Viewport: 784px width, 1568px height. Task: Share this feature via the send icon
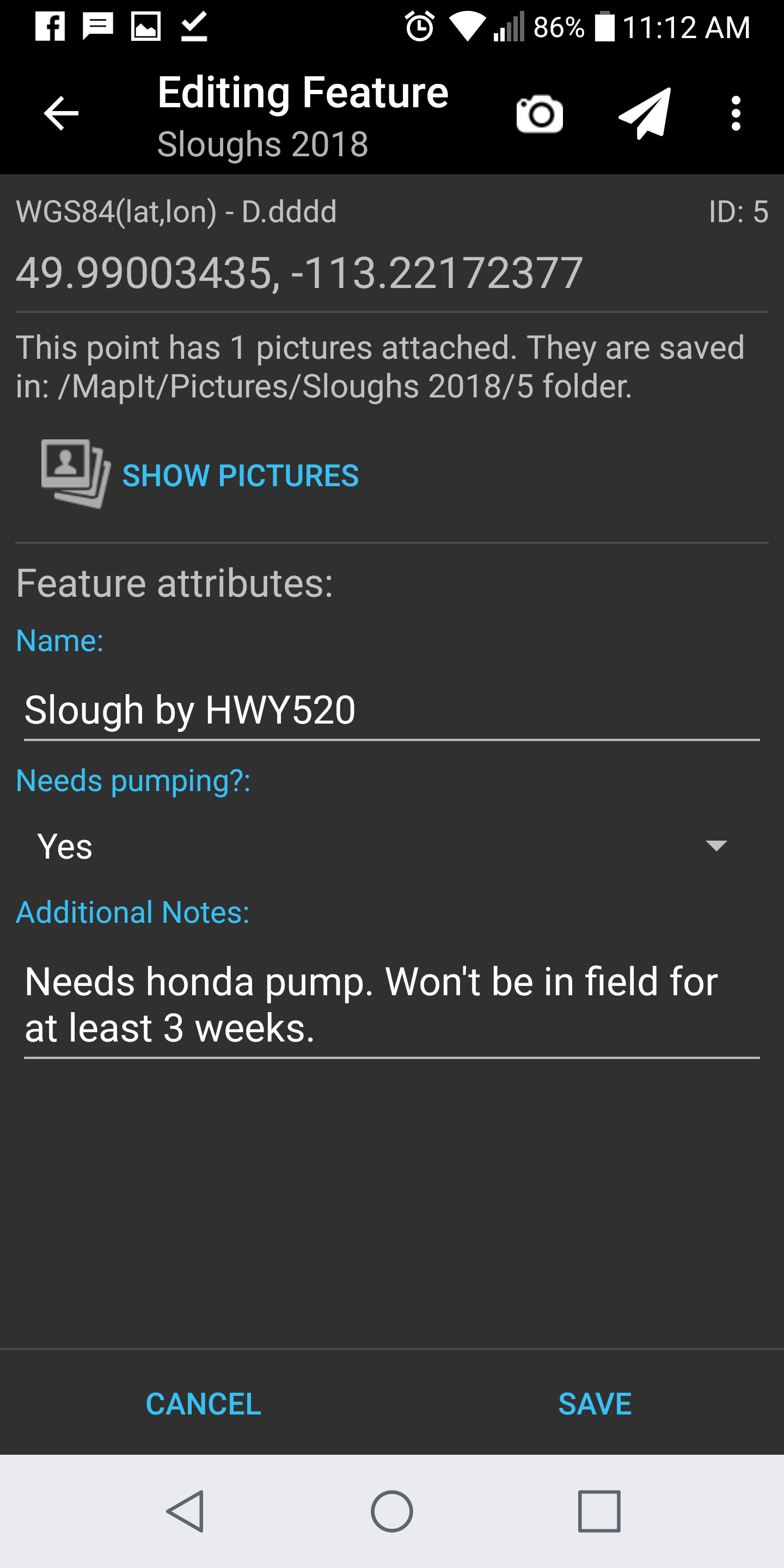[x=645, y=113]
